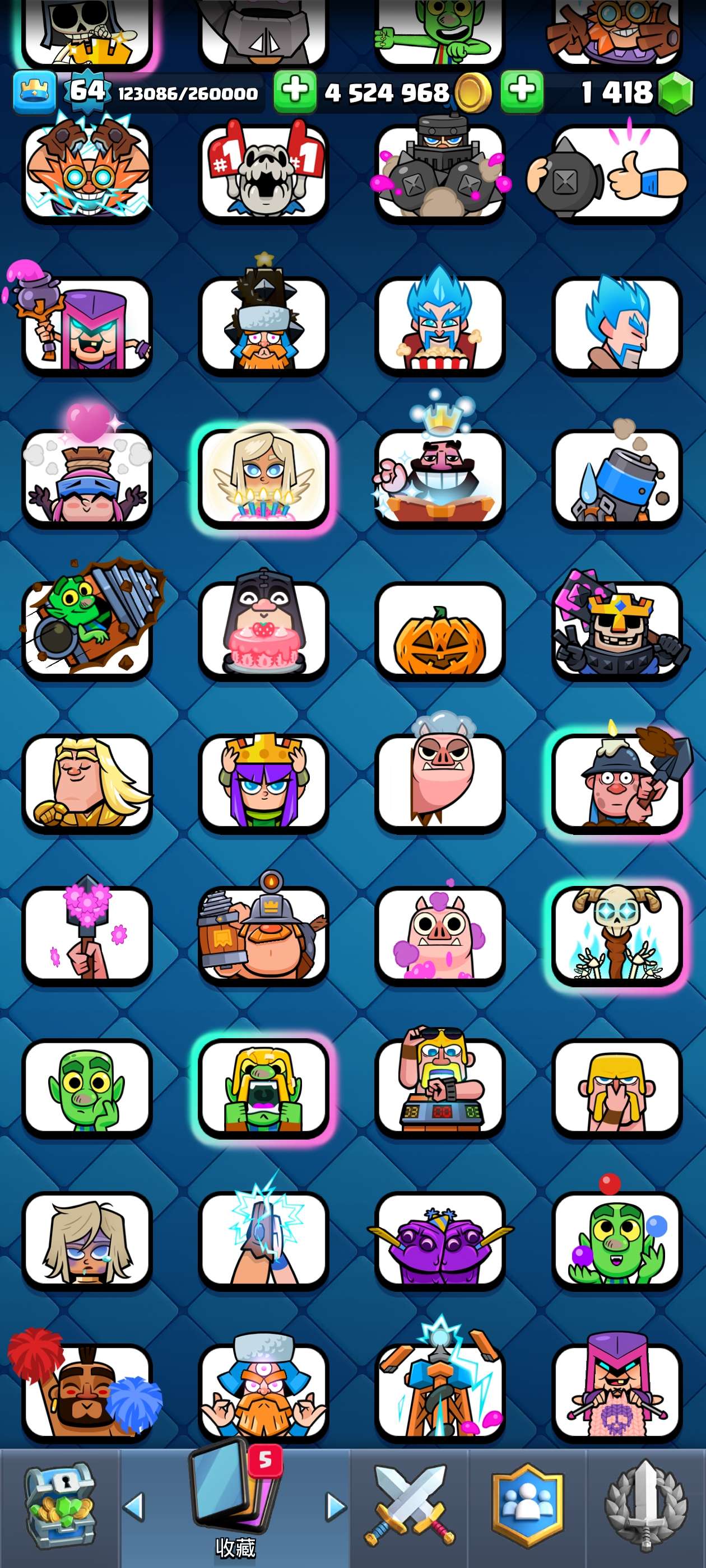Open the Shop chest tab
The image size is (706, 1568).
click(x=60, y=1505)
